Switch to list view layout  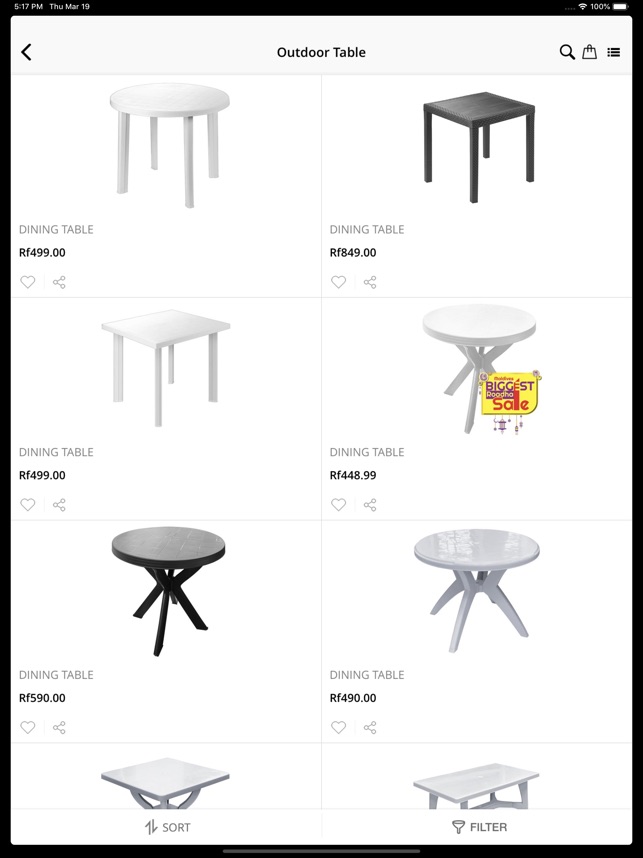[x=613, y=52]
